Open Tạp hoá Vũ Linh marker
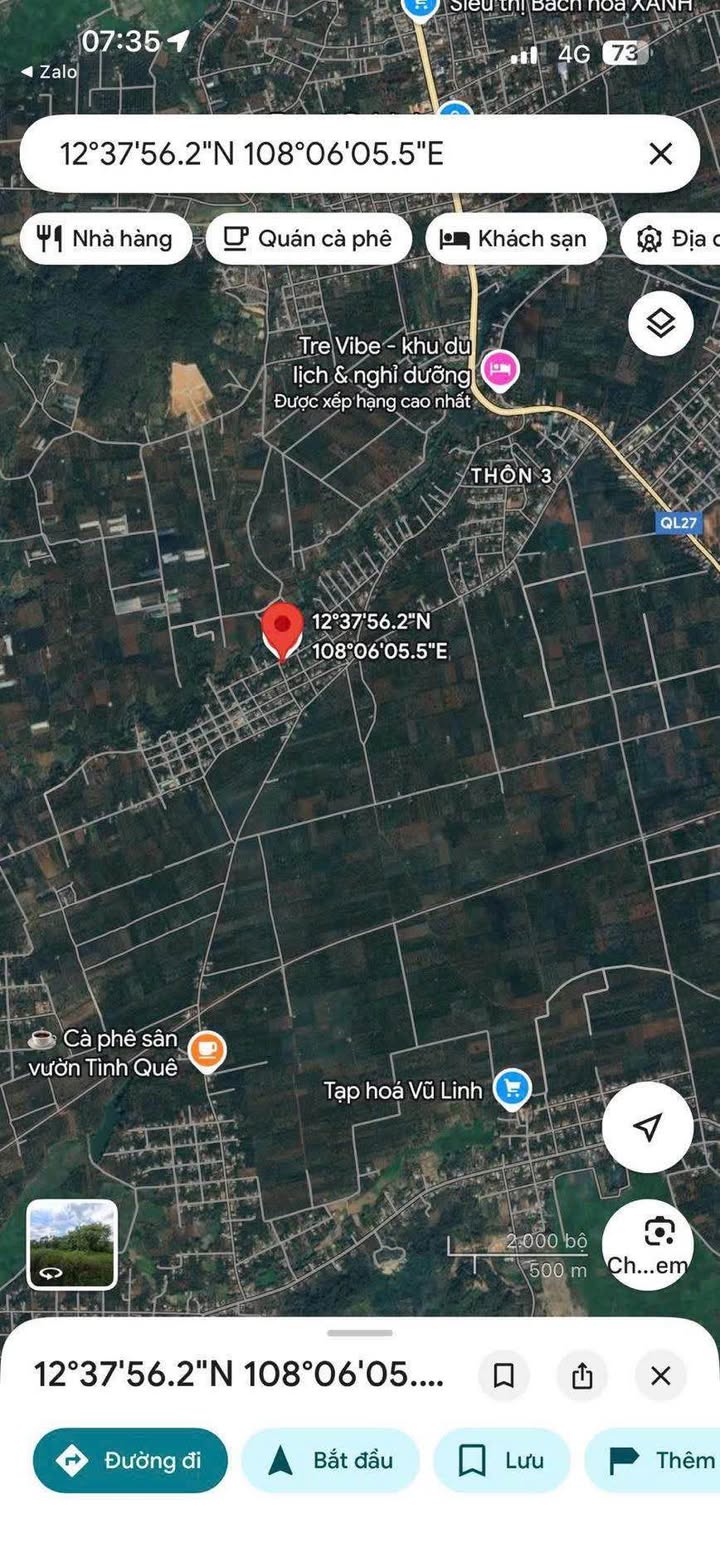This screenshot has height=1562, width=720. (512, 1089)
